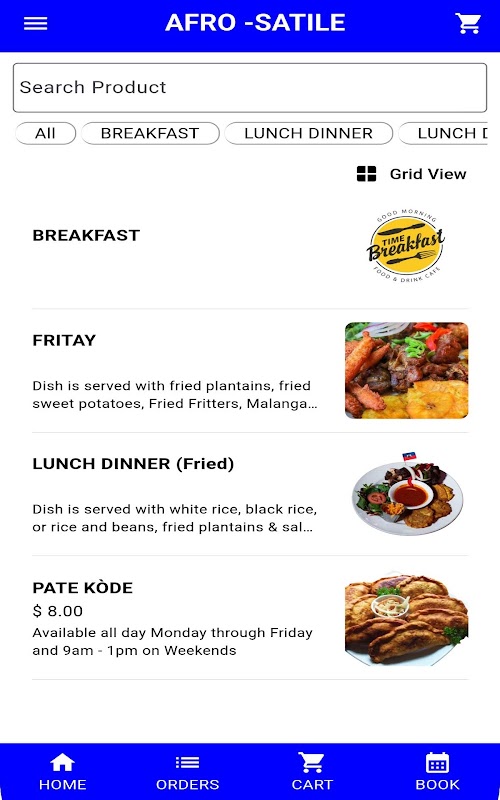Filter by the BREAKFAST chip
500x800 pixels.
150,133
